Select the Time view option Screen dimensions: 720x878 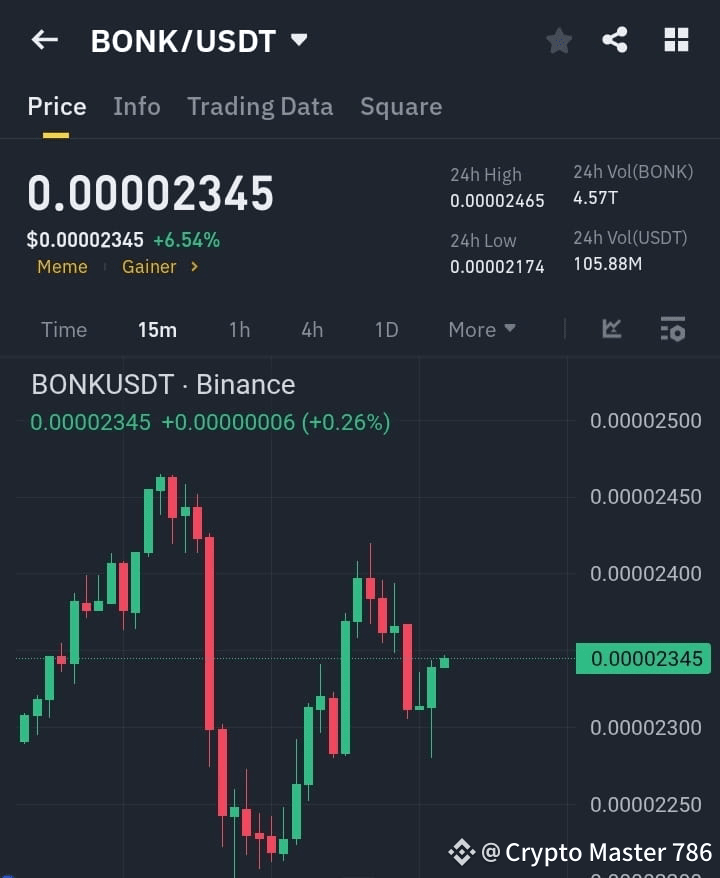click(64, 329)
